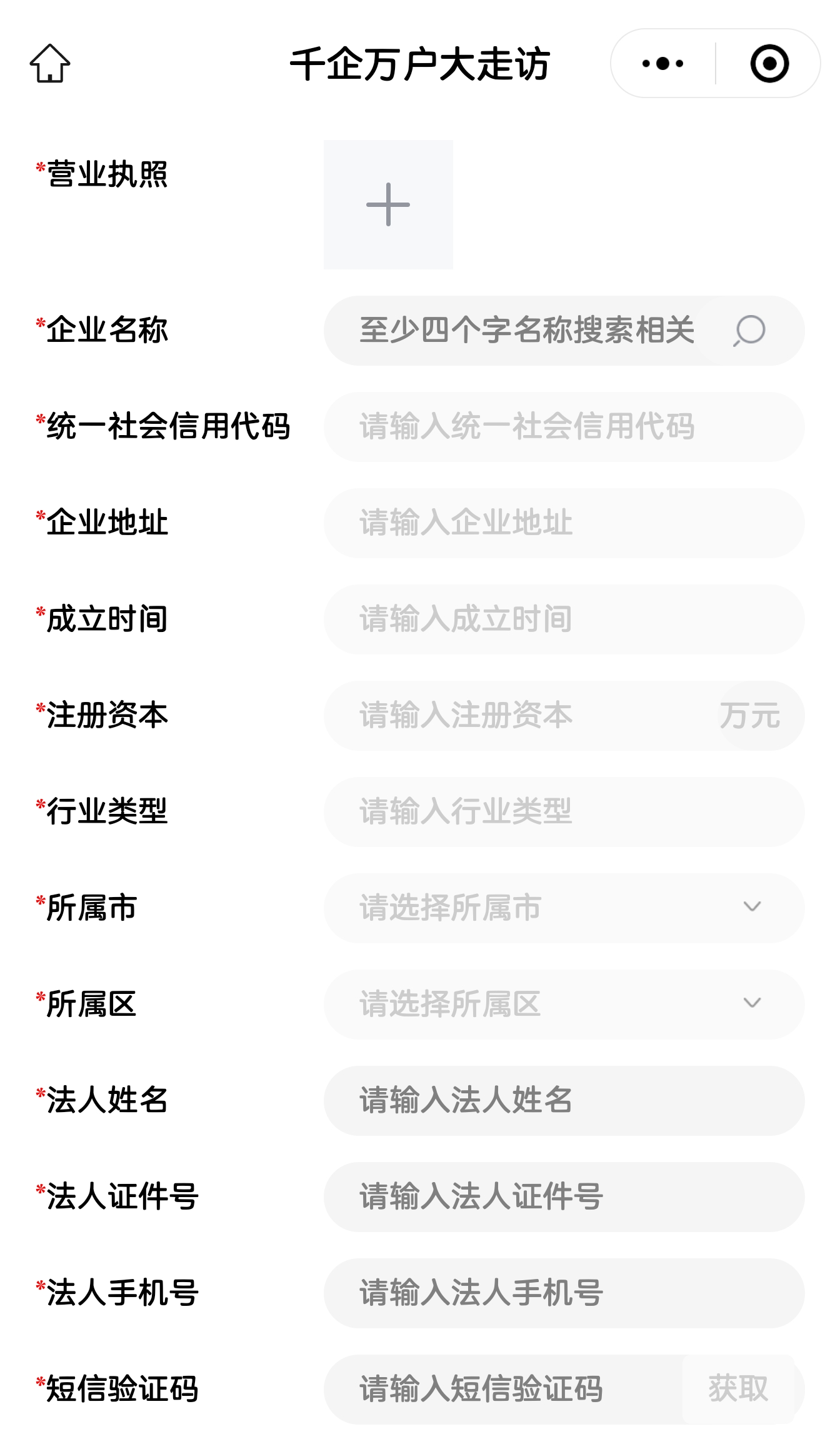Close the mini program via circle button
The height and width of the screenshot is (1449, 840).
769,63
